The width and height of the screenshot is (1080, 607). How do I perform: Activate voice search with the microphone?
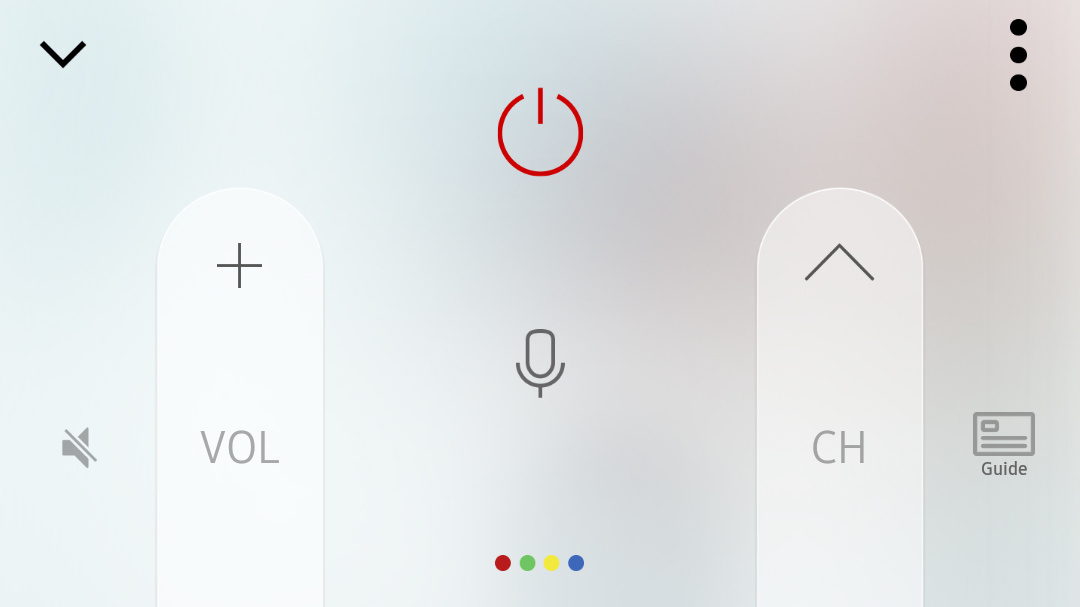pyautogui.click(x=540, y=362)
